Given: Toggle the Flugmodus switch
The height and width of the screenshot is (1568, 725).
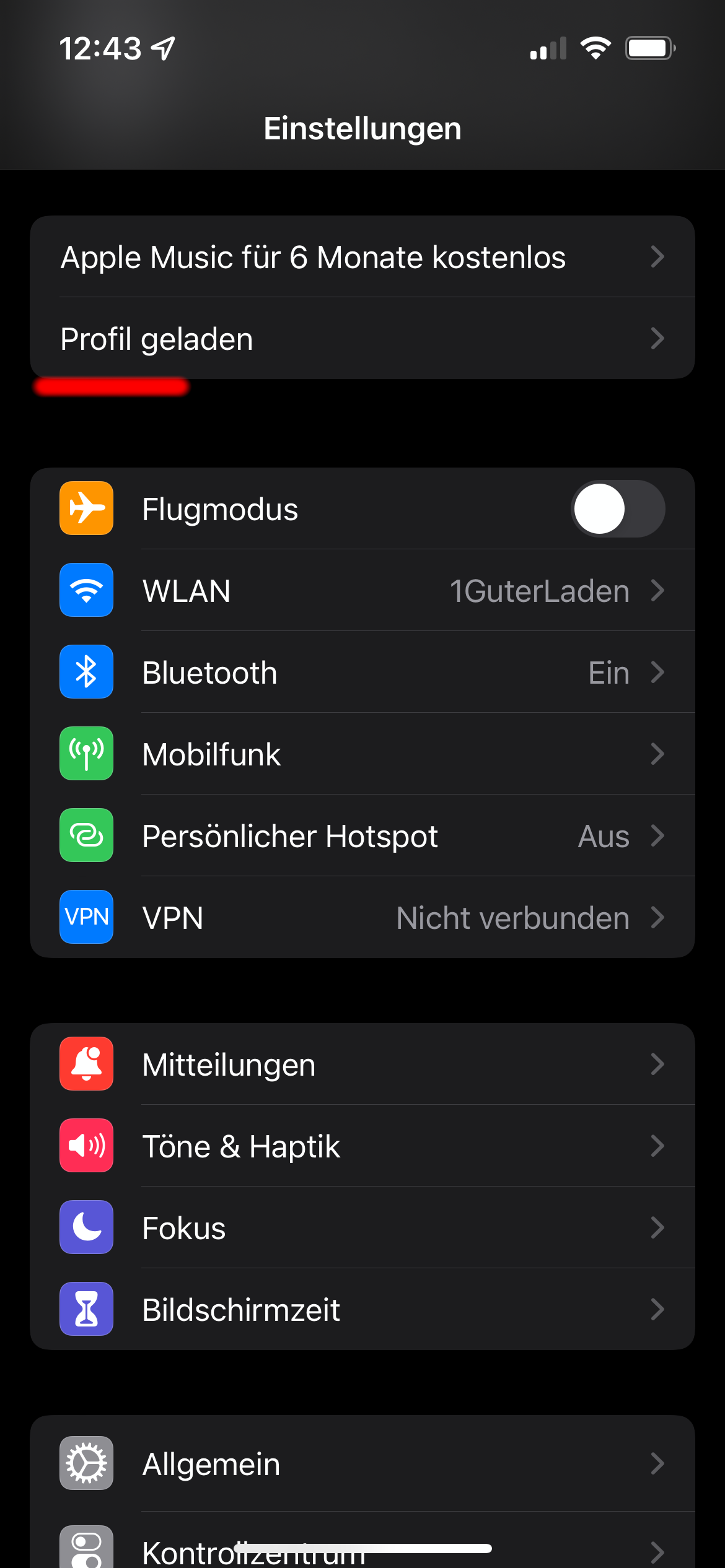Looking at the screenshot, I should tap(617, 509).
